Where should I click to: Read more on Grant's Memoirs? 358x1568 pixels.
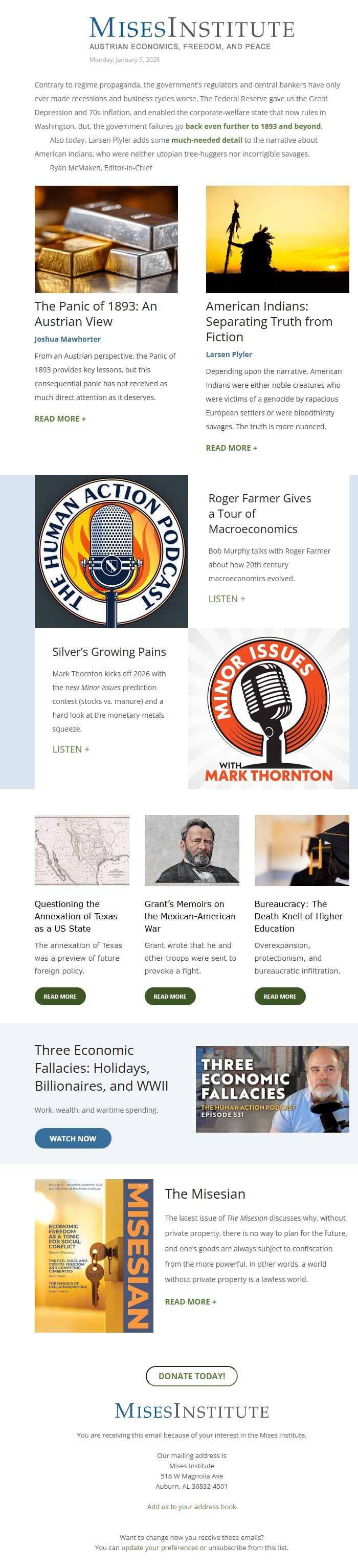pos(170,997)
